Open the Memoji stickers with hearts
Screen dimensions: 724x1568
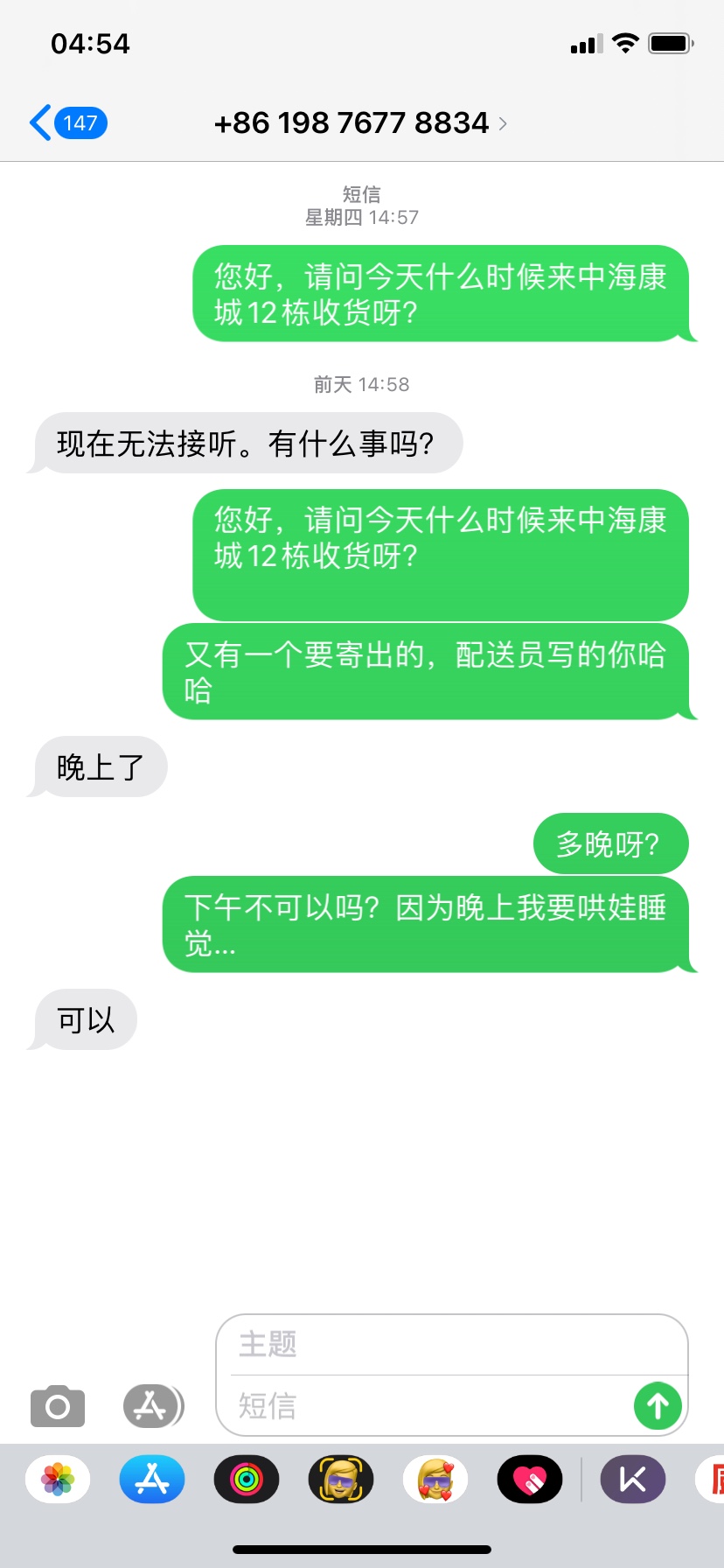[x=435, y=1480]
